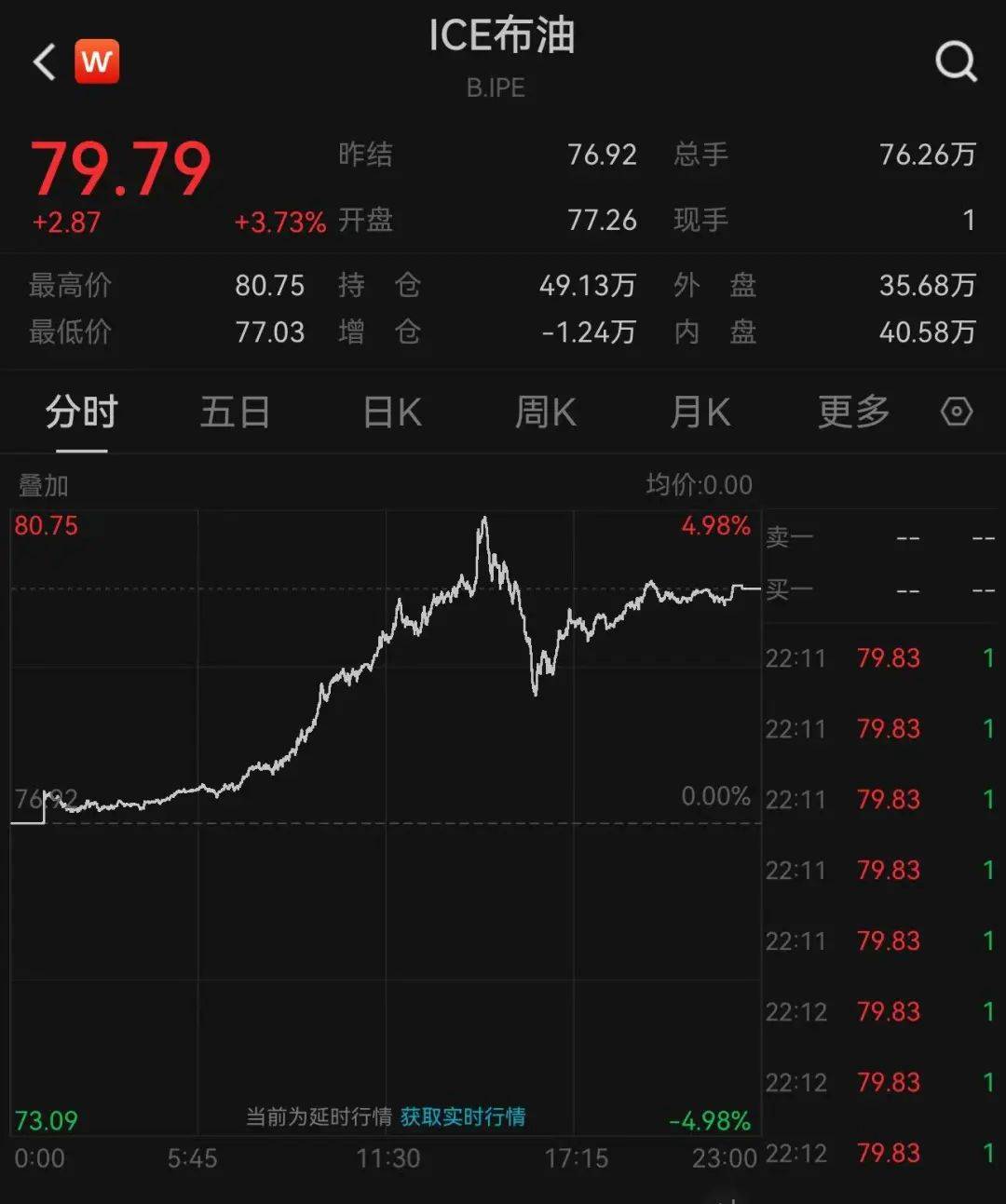The width and height of the screenshot is (1006, 1204).
Task: Open the 五日 five-day view
Action: coord(236,412)
